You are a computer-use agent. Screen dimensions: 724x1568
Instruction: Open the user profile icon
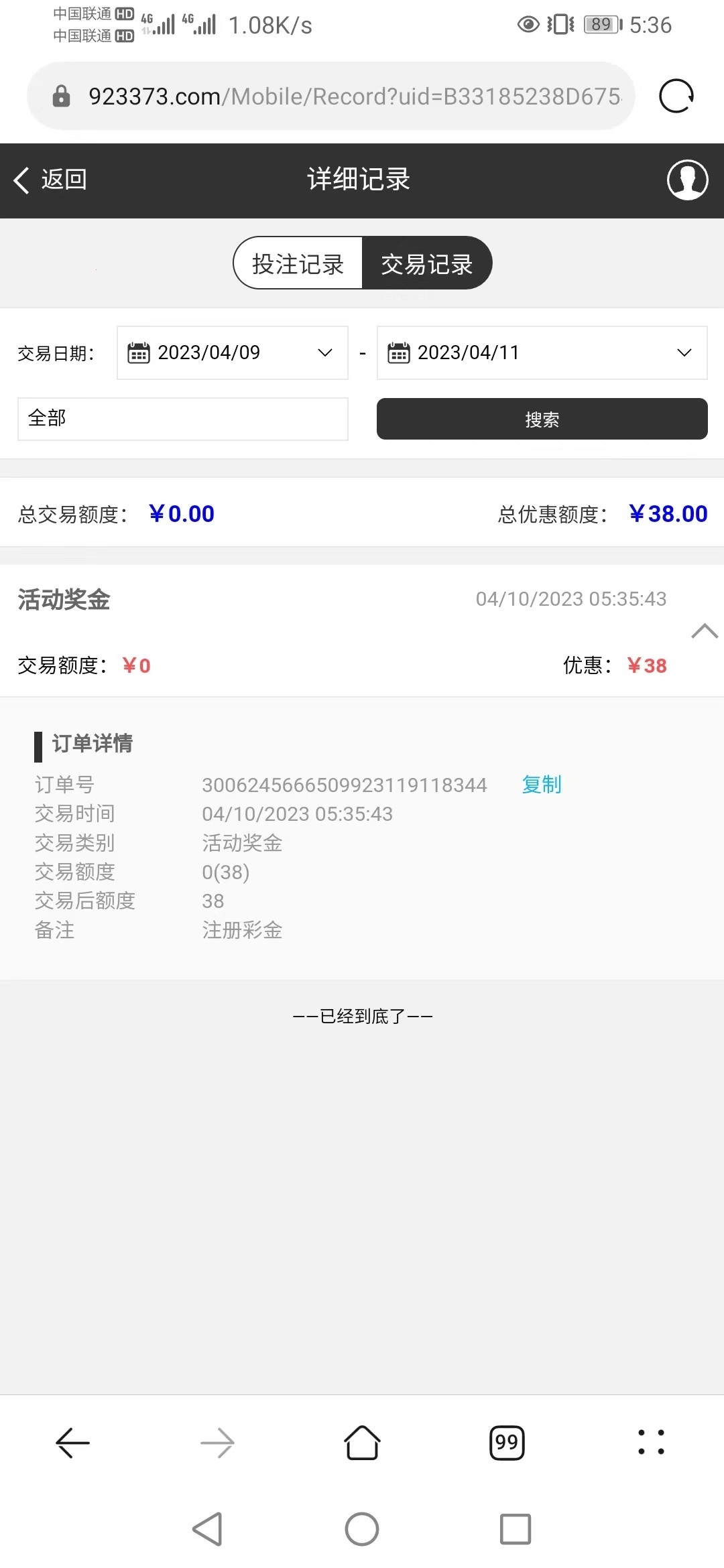click(687, 180)
